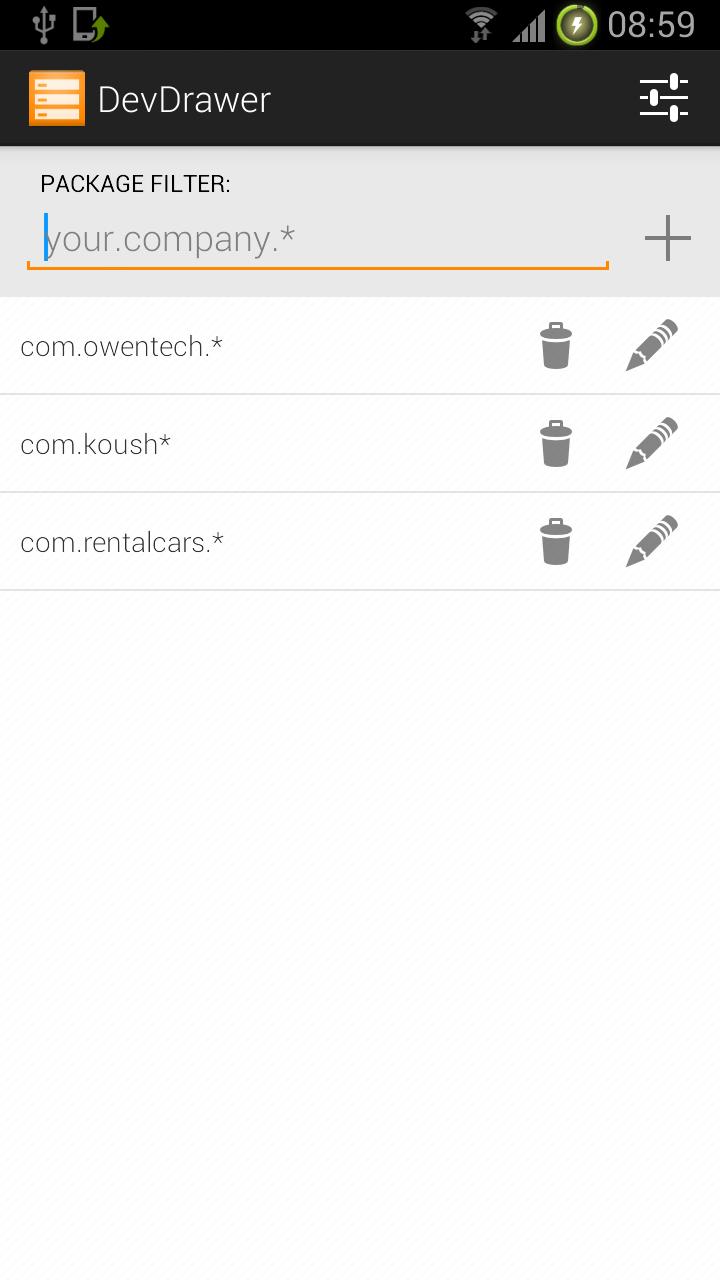
Task: Tap the cellular signal strength icon
Action: (x=527, y=24)
